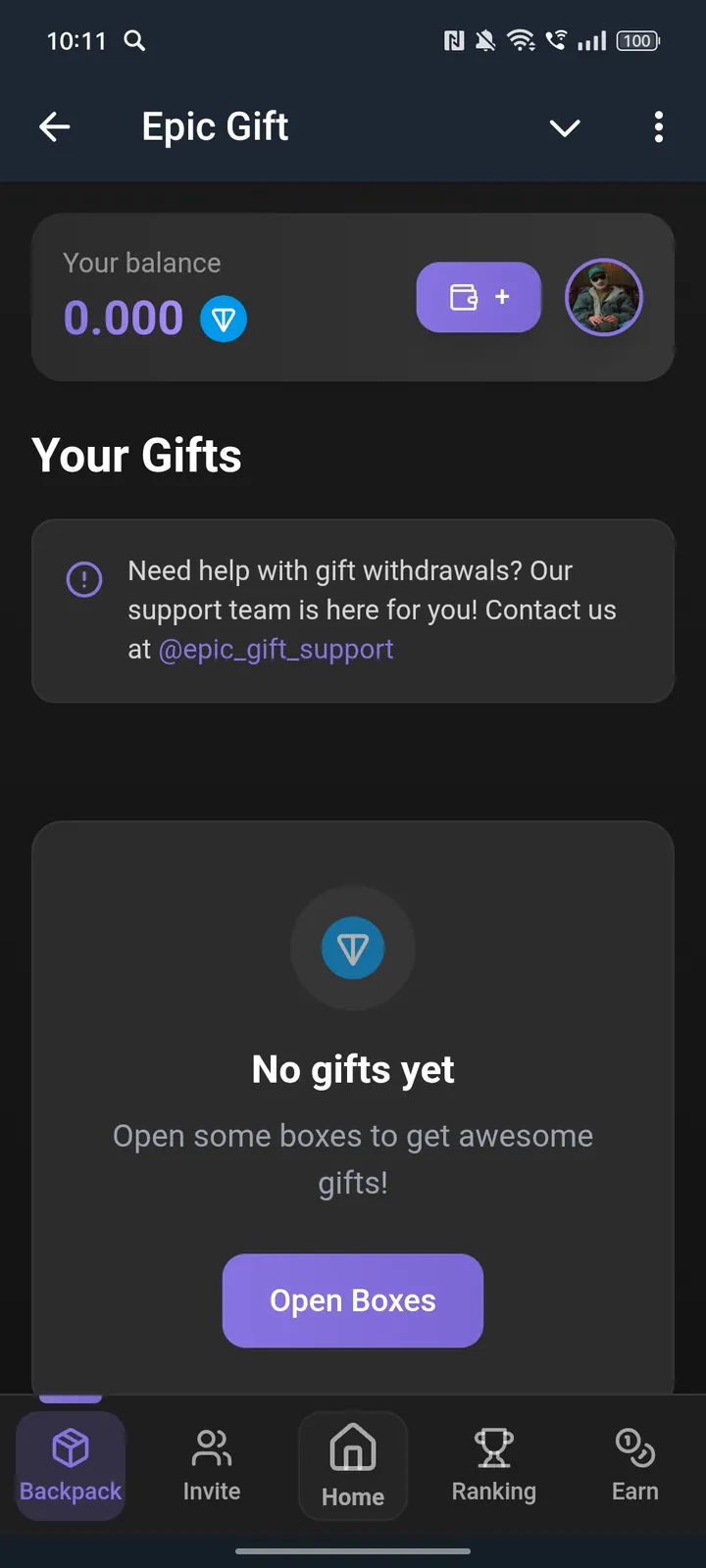Tap the TON diamond icon beside balance
Image resolution: width=706 pixels, height=1568 pixels.
[224, 318]
